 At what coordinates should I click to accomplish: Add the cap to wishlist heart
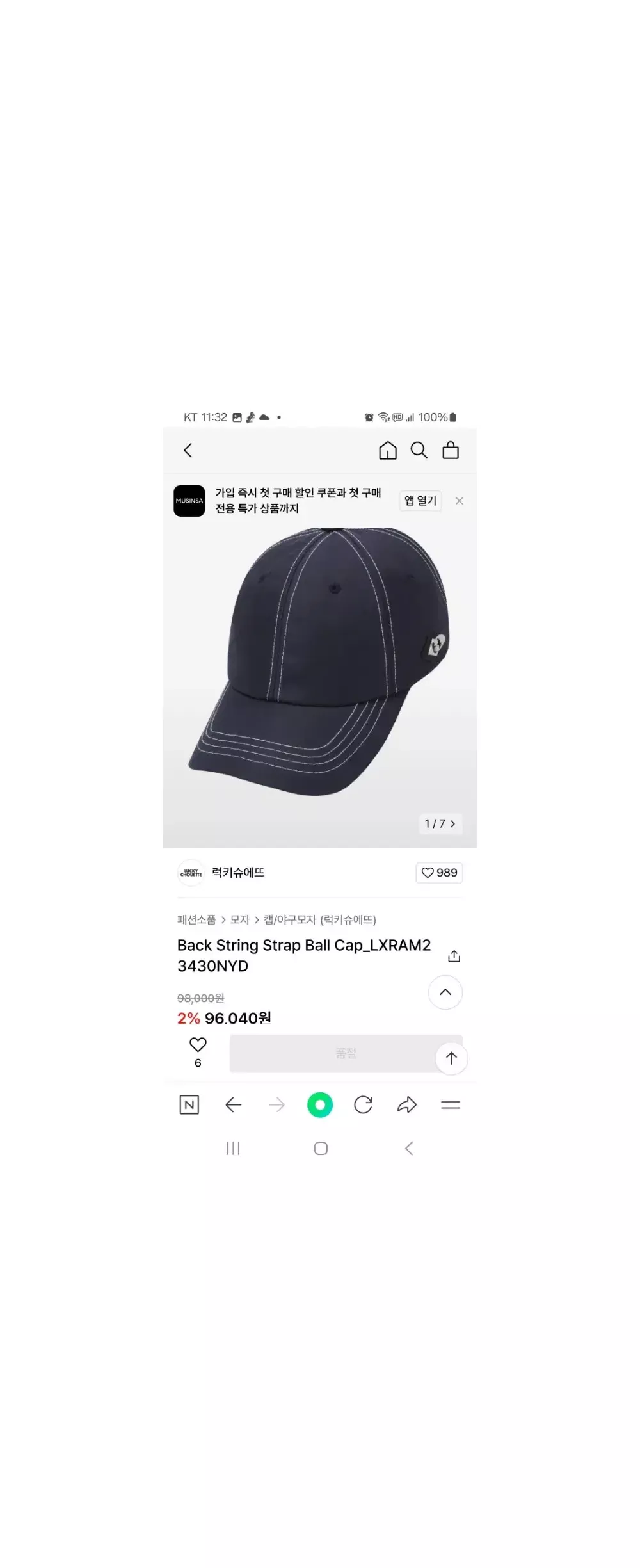198,1045
